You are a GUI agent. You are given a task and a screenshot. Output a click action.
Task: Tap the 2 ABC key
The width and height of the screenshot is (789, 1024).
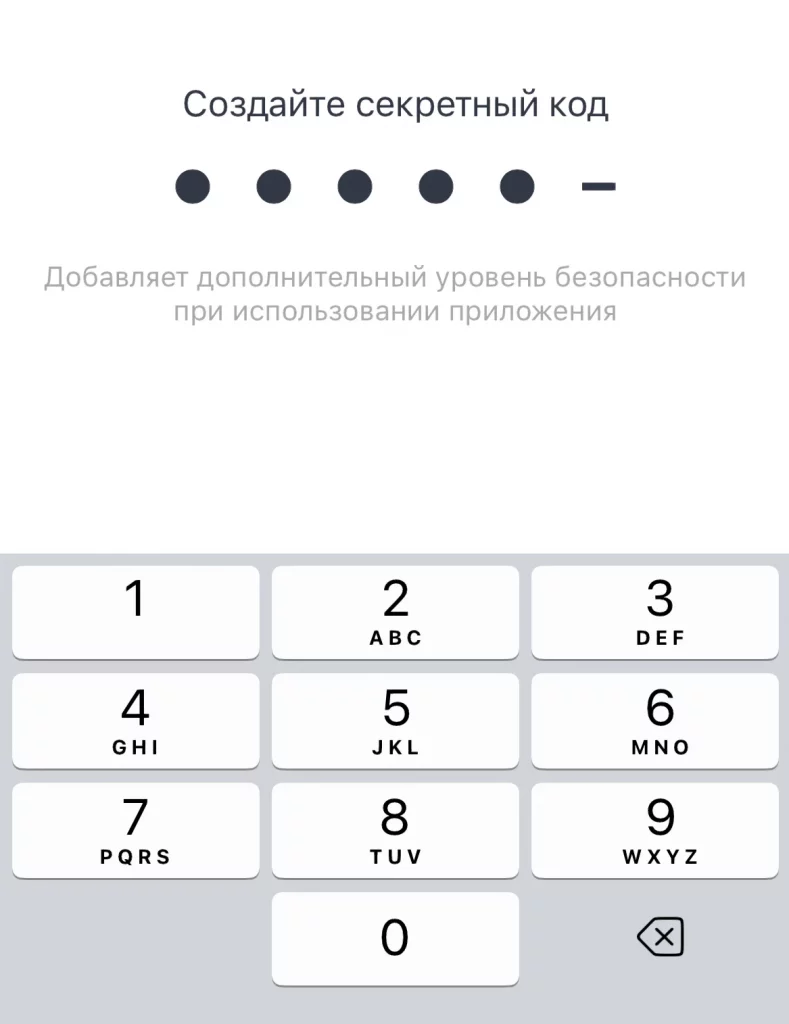395,612
